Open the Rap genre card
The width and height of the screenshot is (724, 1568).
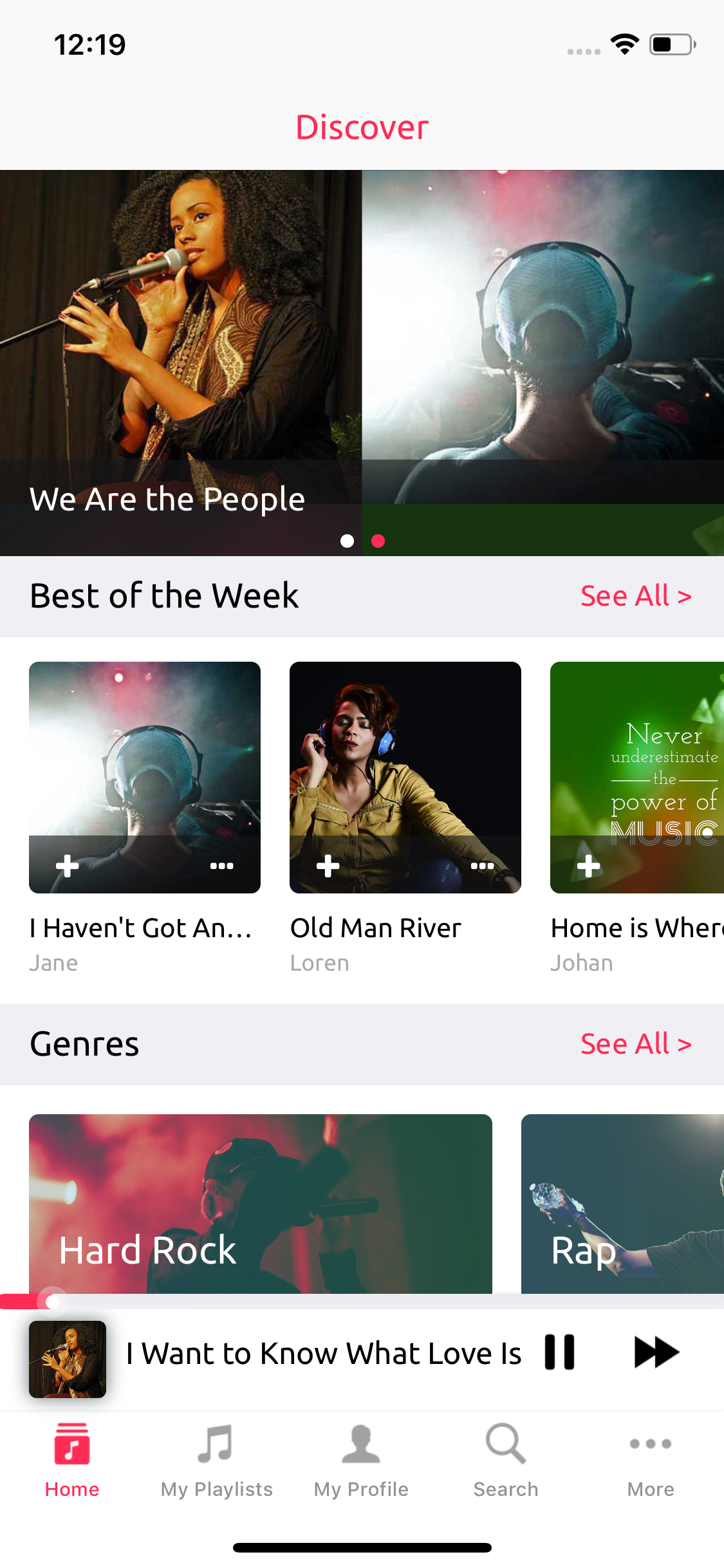[622, 1204]
